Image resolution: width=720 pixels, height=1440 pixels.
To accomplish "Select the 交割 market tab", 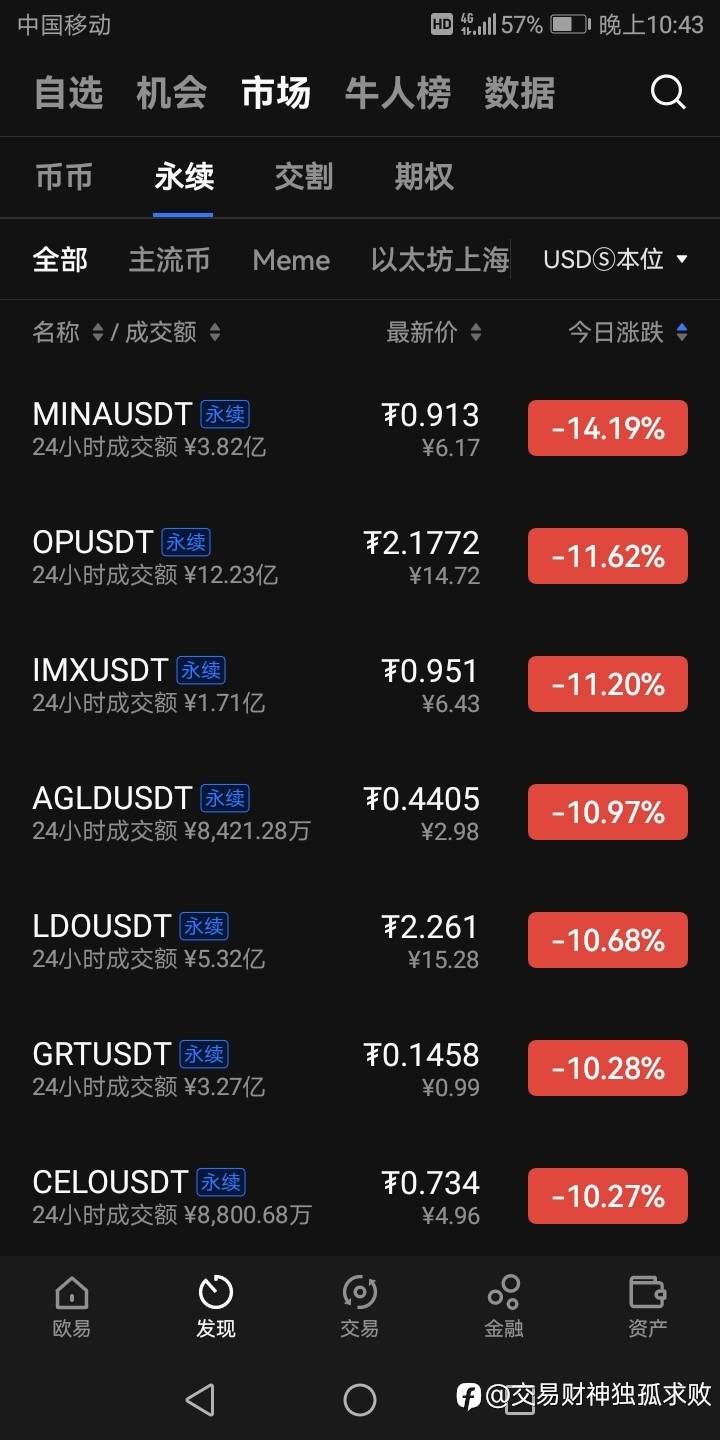I will pyautogui.click(x=303, y=177).
